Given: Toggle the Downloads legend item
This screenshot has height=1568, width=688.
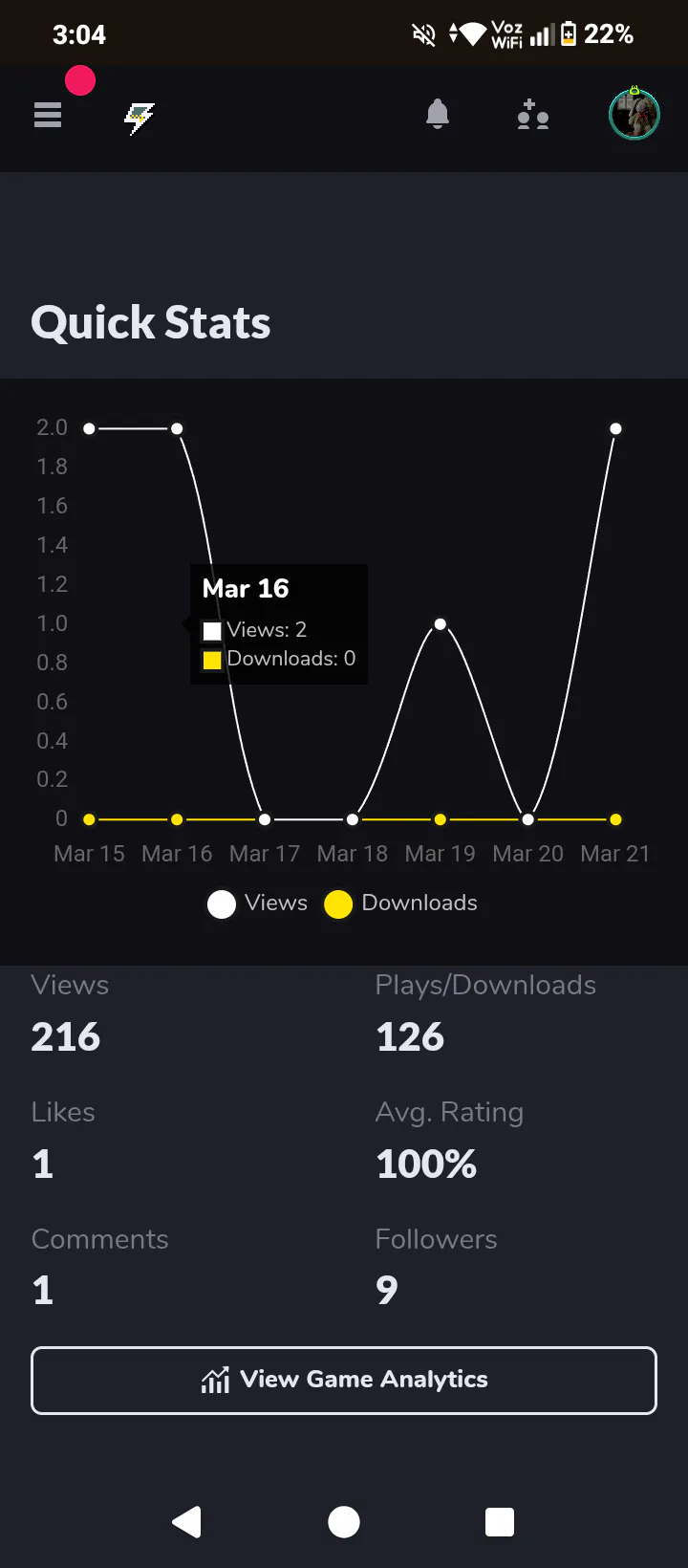Looking at the screenshot, I should point(401,904).
